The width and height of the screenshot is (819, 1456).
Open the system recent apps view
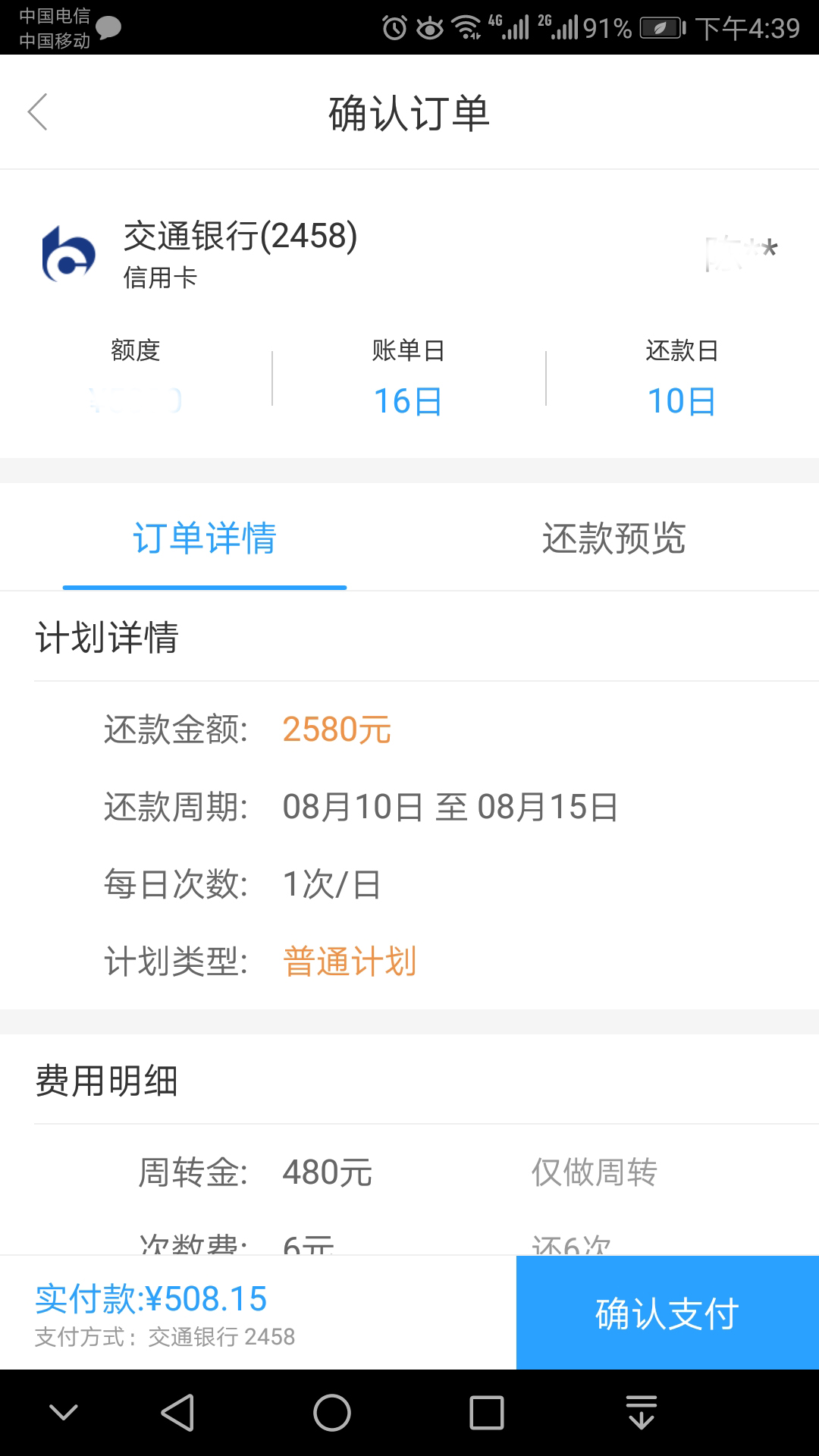coord(487,1413)
